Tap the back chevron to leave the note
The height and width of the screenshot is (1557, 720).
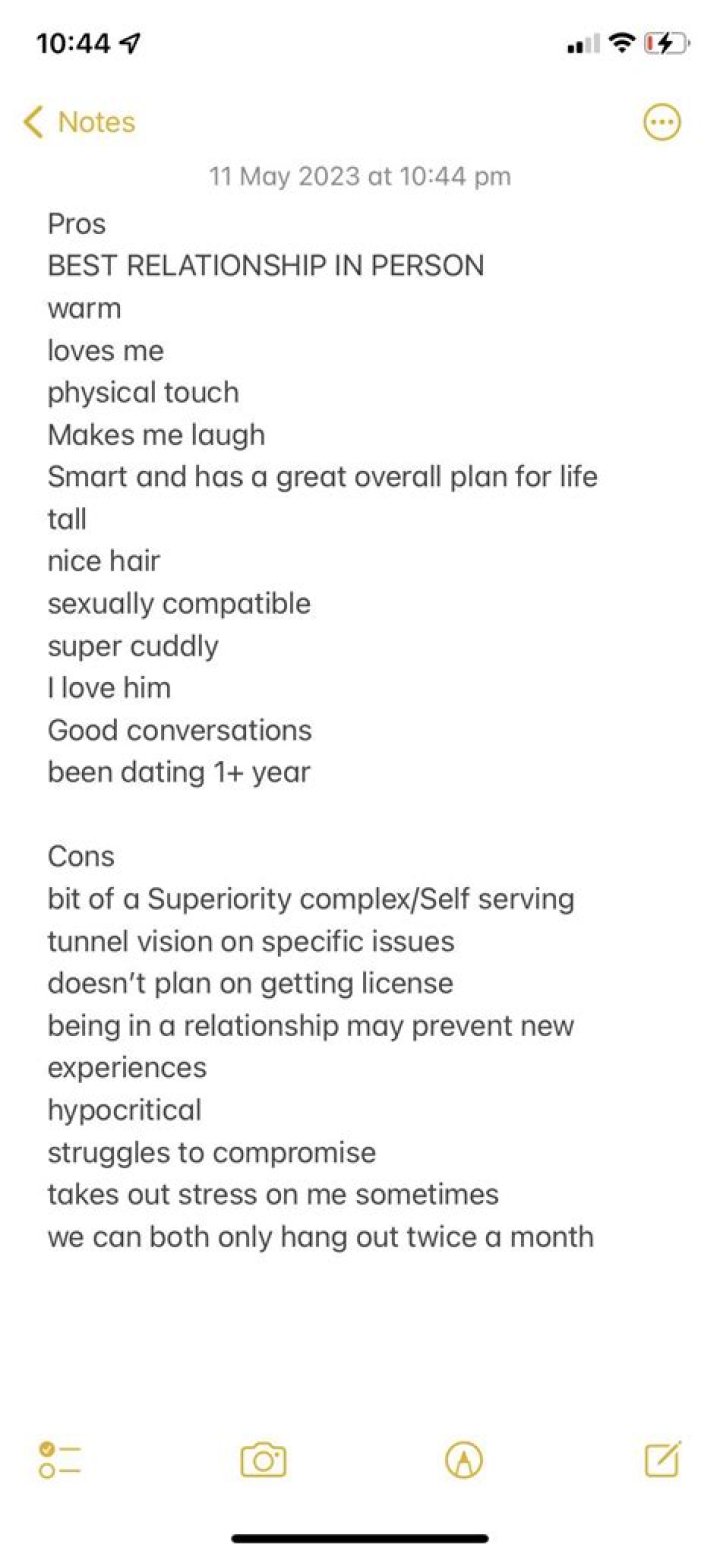[33, 121]
